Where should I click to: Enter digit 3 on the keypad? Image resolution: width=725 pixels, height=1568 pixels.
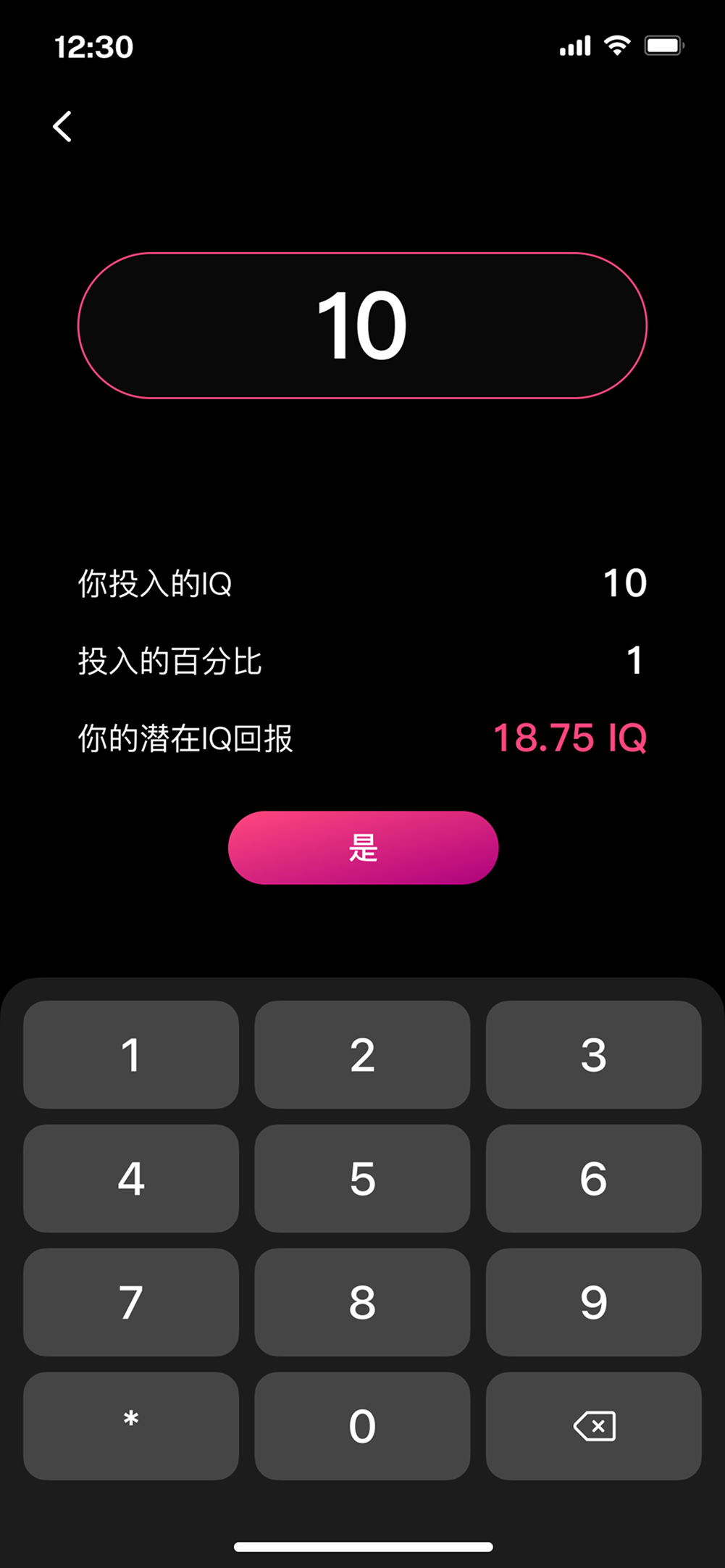(x=593, y=1054)
